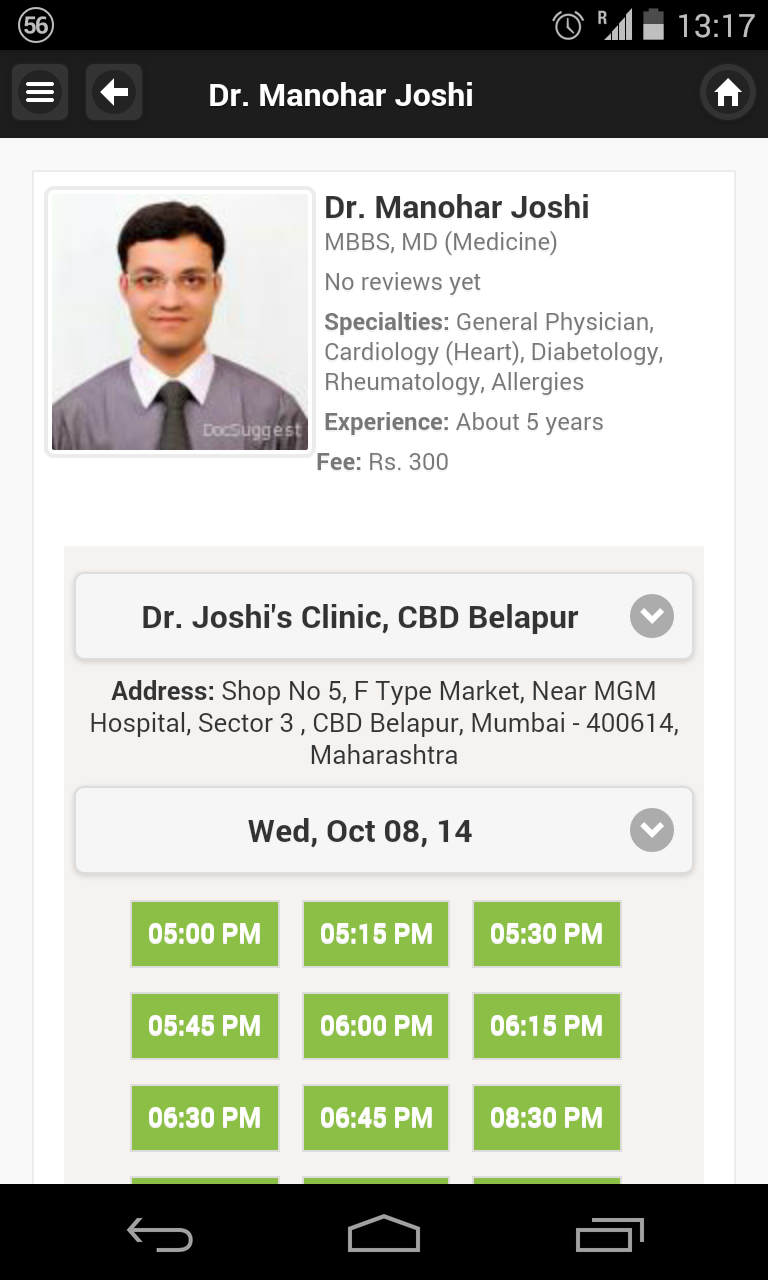Choose the 05:30 PM time slot
768x1280 pixels.
(x=547, y=934)
